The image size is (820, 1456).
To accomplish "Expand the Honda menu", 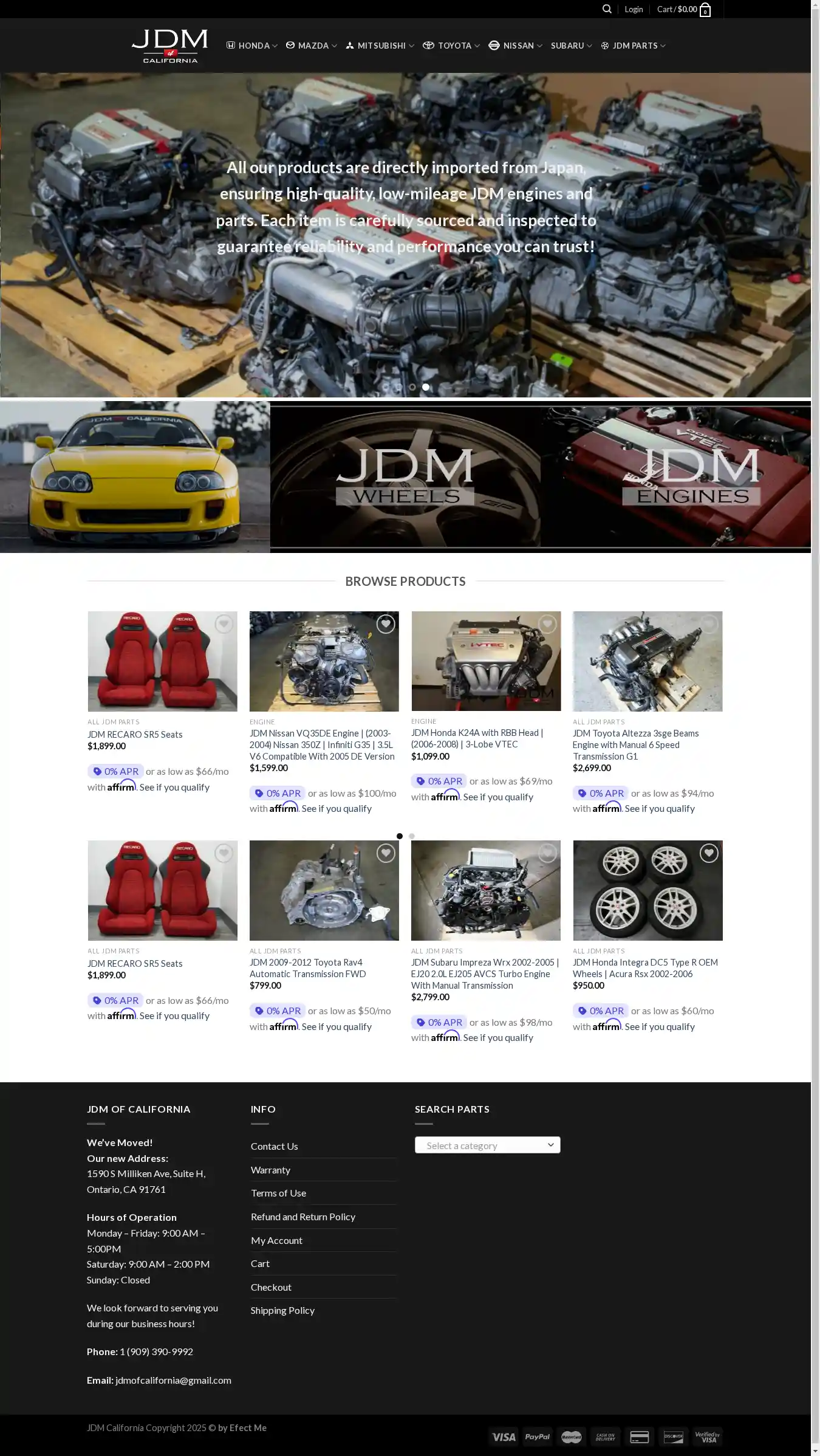I will pyautogui.click(x=252, y=46).
